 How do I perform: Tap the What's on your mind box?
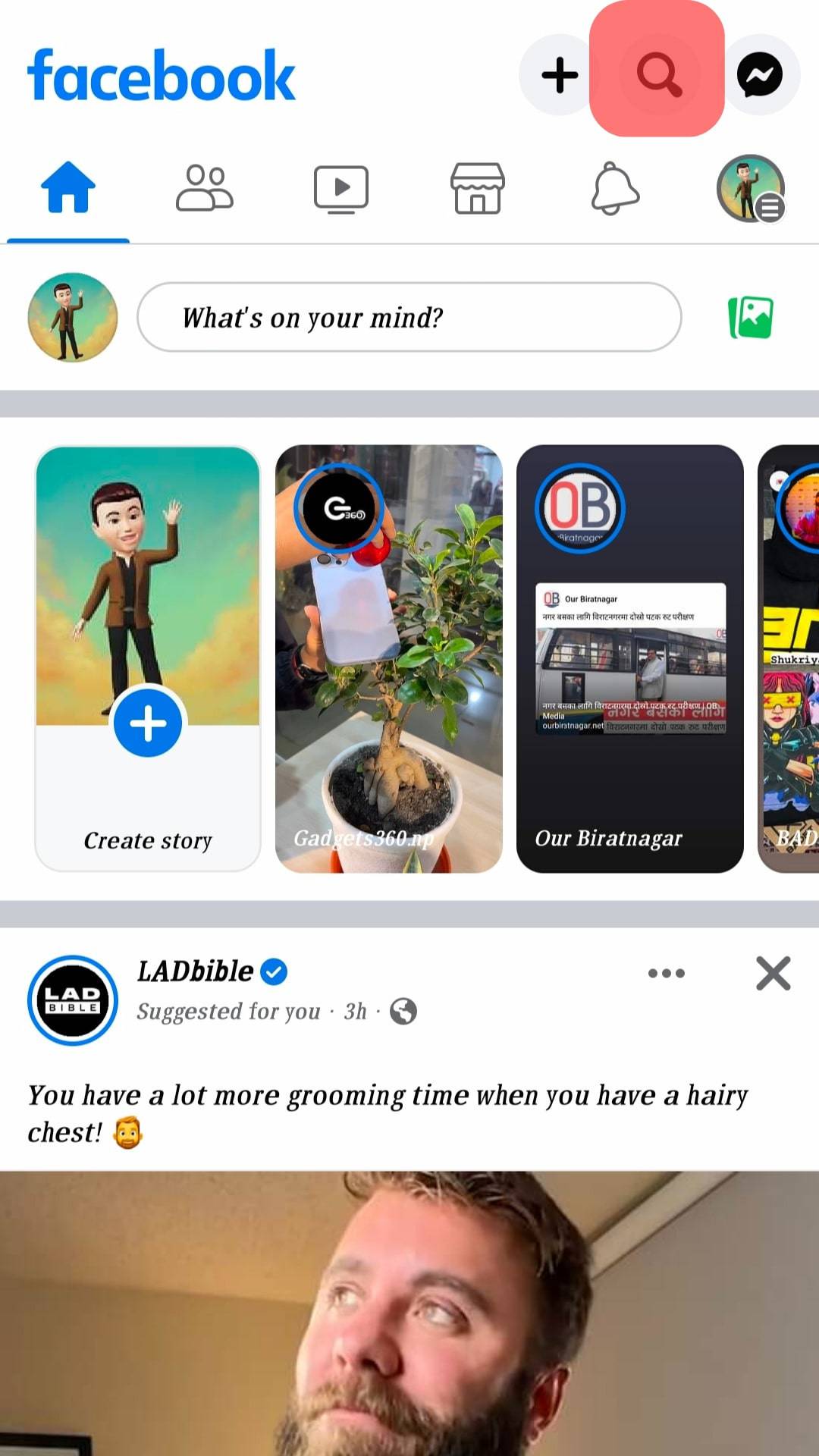409,317
